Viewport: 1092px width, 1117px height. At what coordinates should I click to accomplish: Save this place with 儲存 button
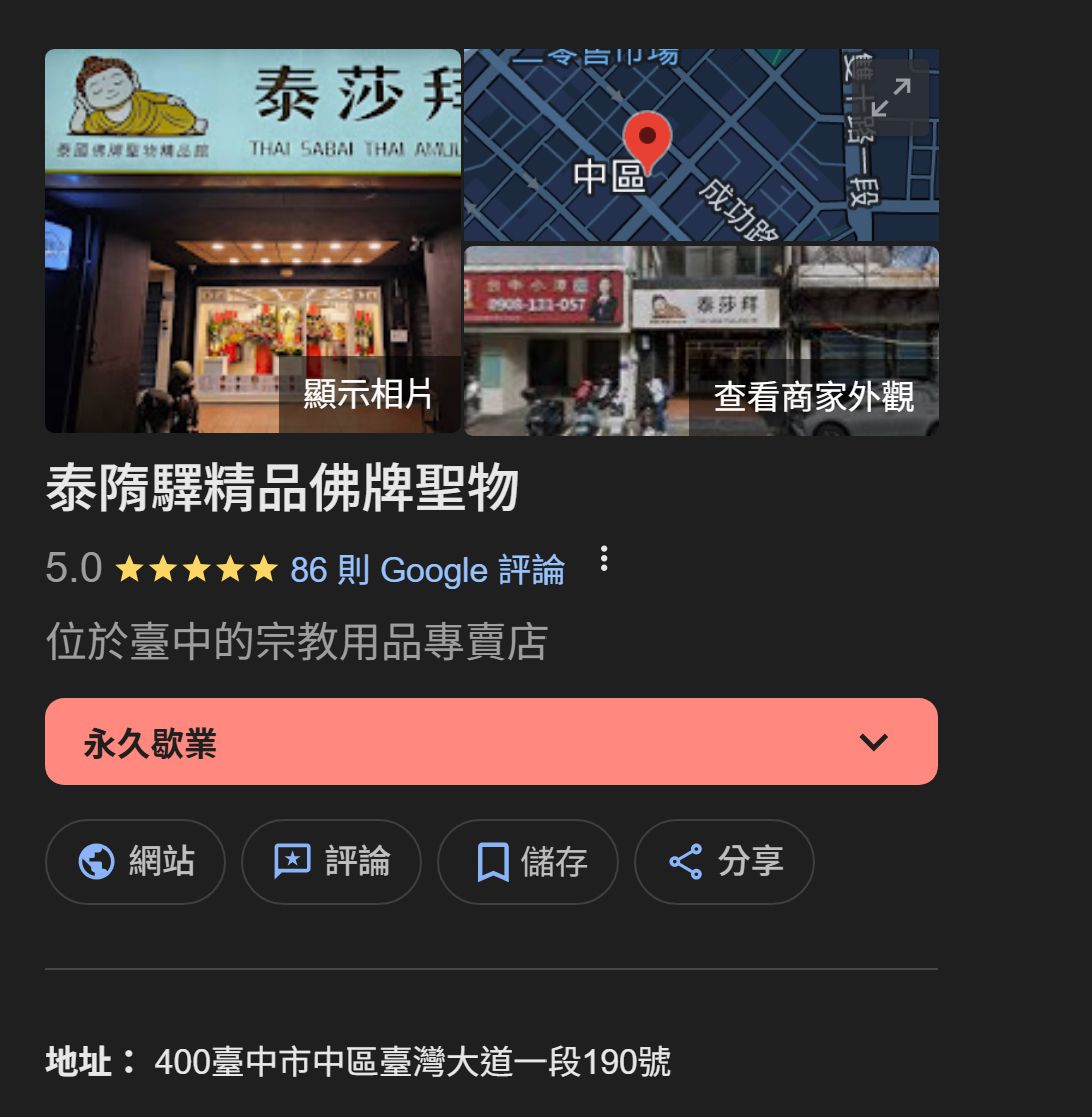click(528, 862)
